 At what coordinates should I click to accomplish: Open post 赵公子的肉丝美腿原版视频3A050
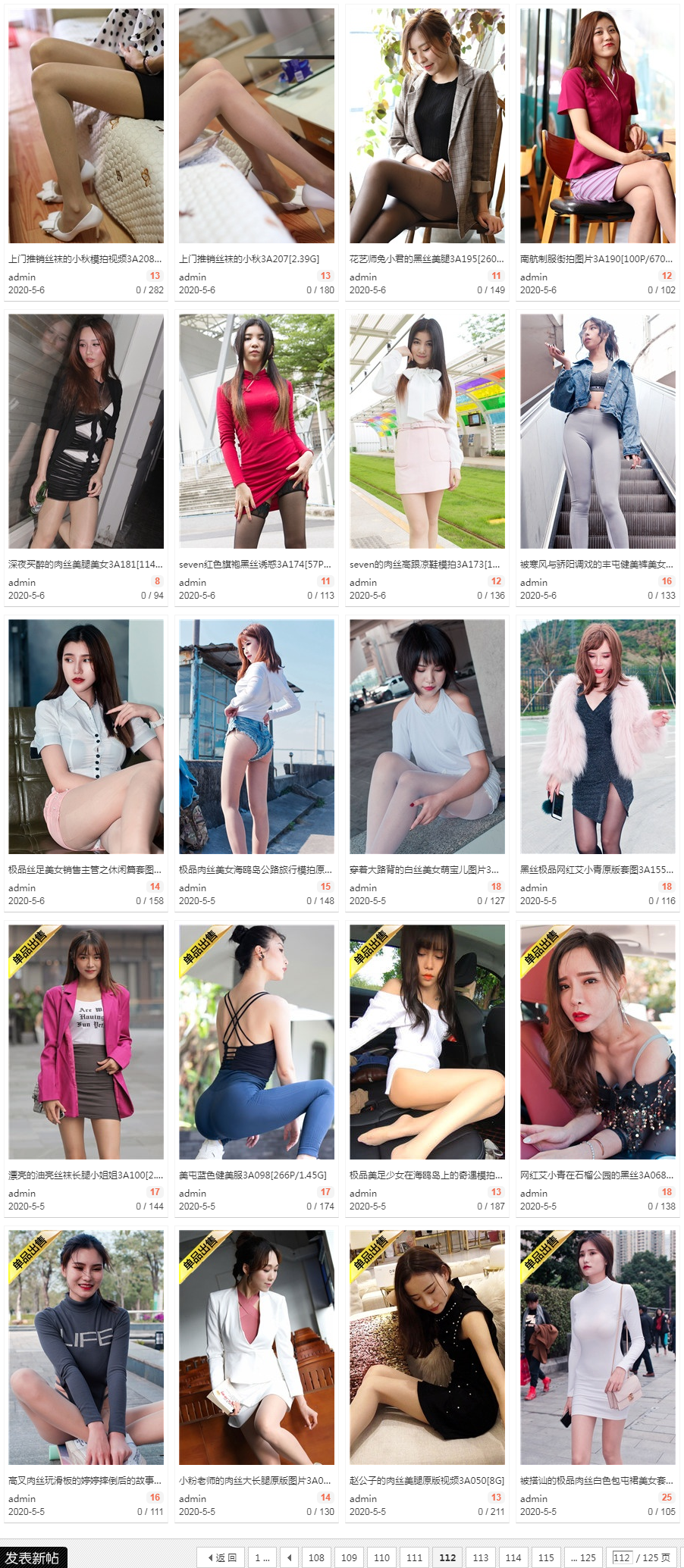(x=426, y=1480)
